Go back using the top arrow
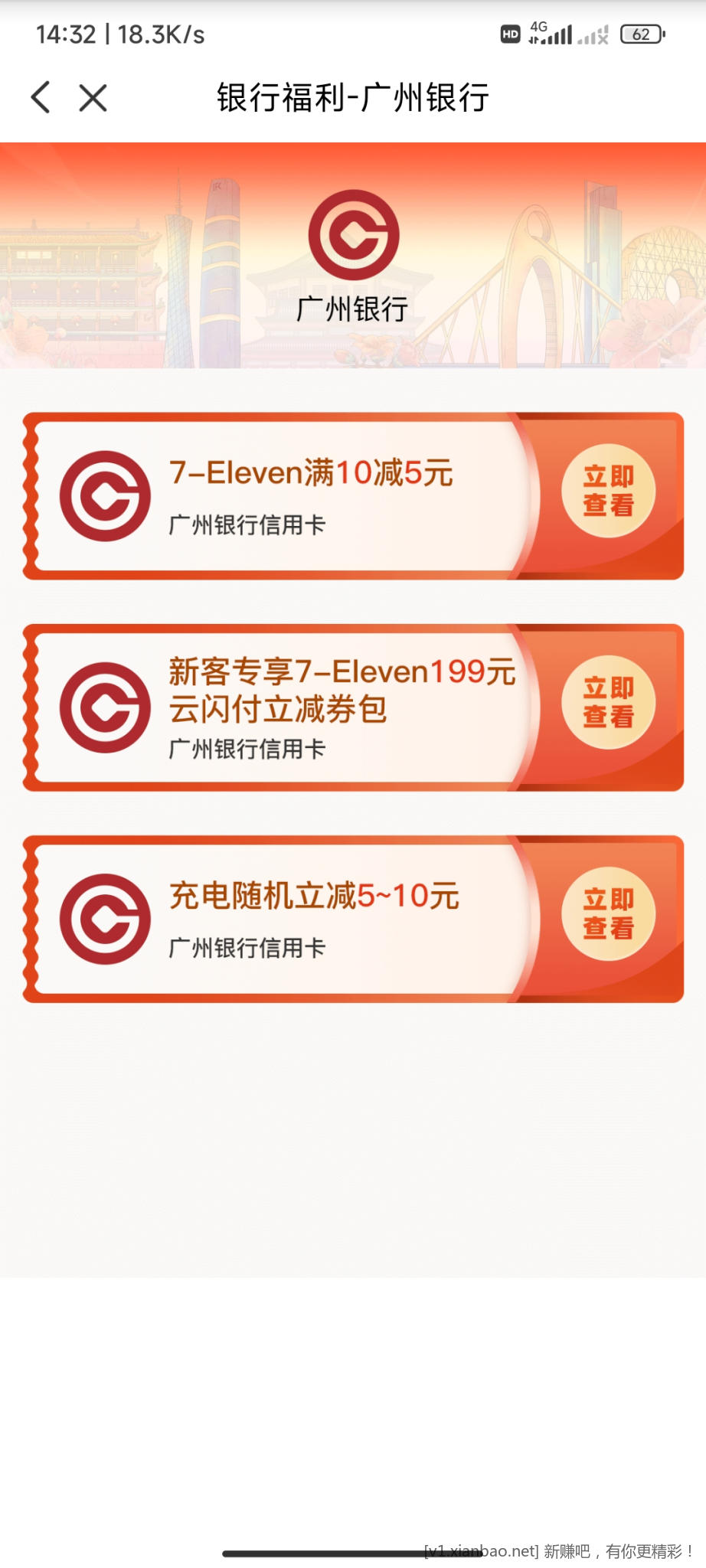 click(41, 98)
